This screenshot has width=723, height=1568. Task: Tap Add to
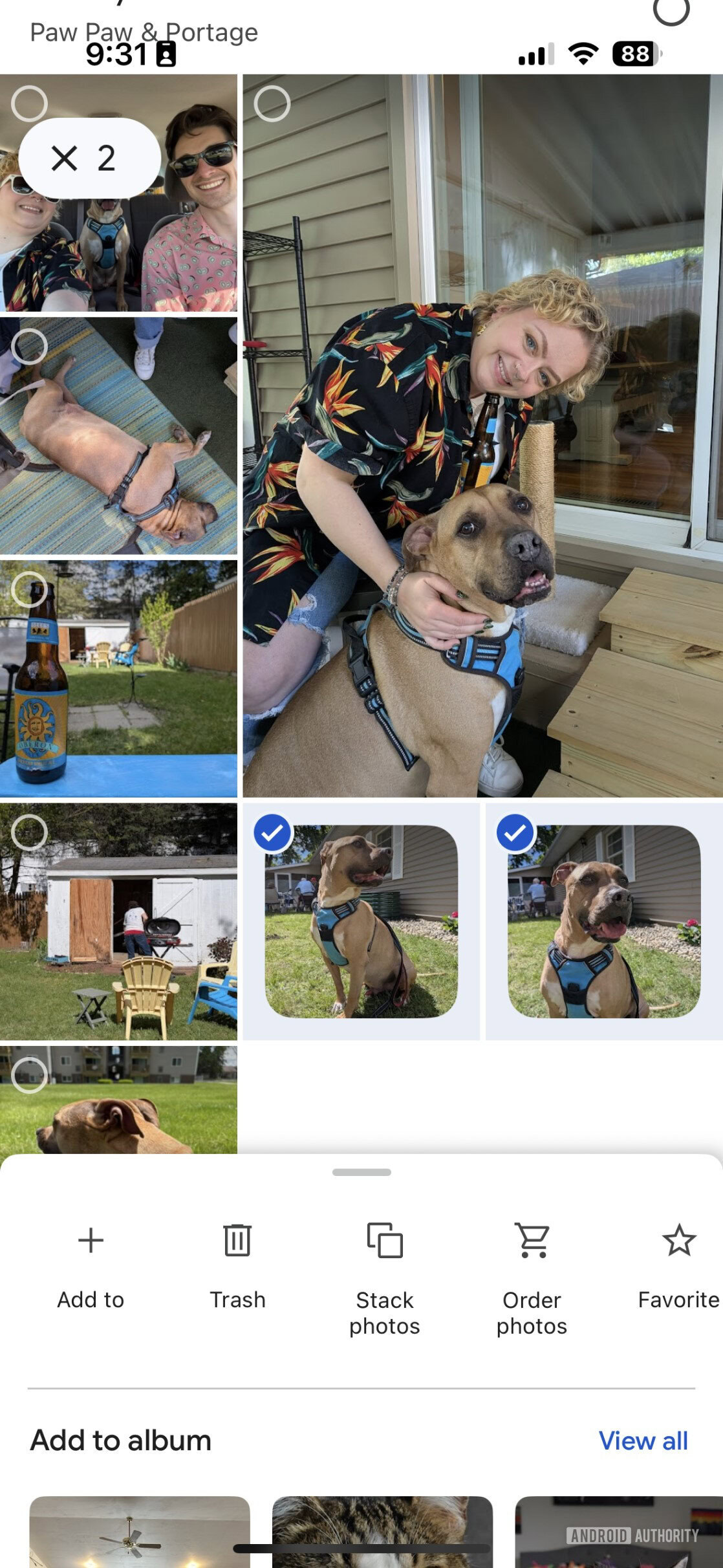click(91, 1260)
